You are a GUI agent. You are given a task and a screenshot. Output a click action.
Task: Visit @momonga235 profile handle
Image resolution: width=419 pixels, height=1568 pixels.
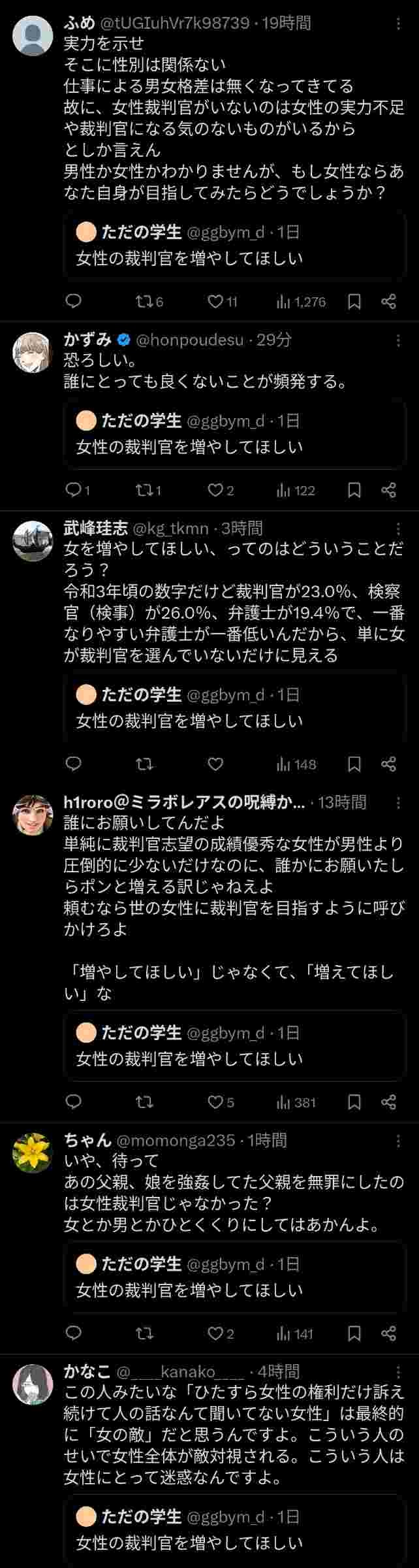click(176, 1141)
